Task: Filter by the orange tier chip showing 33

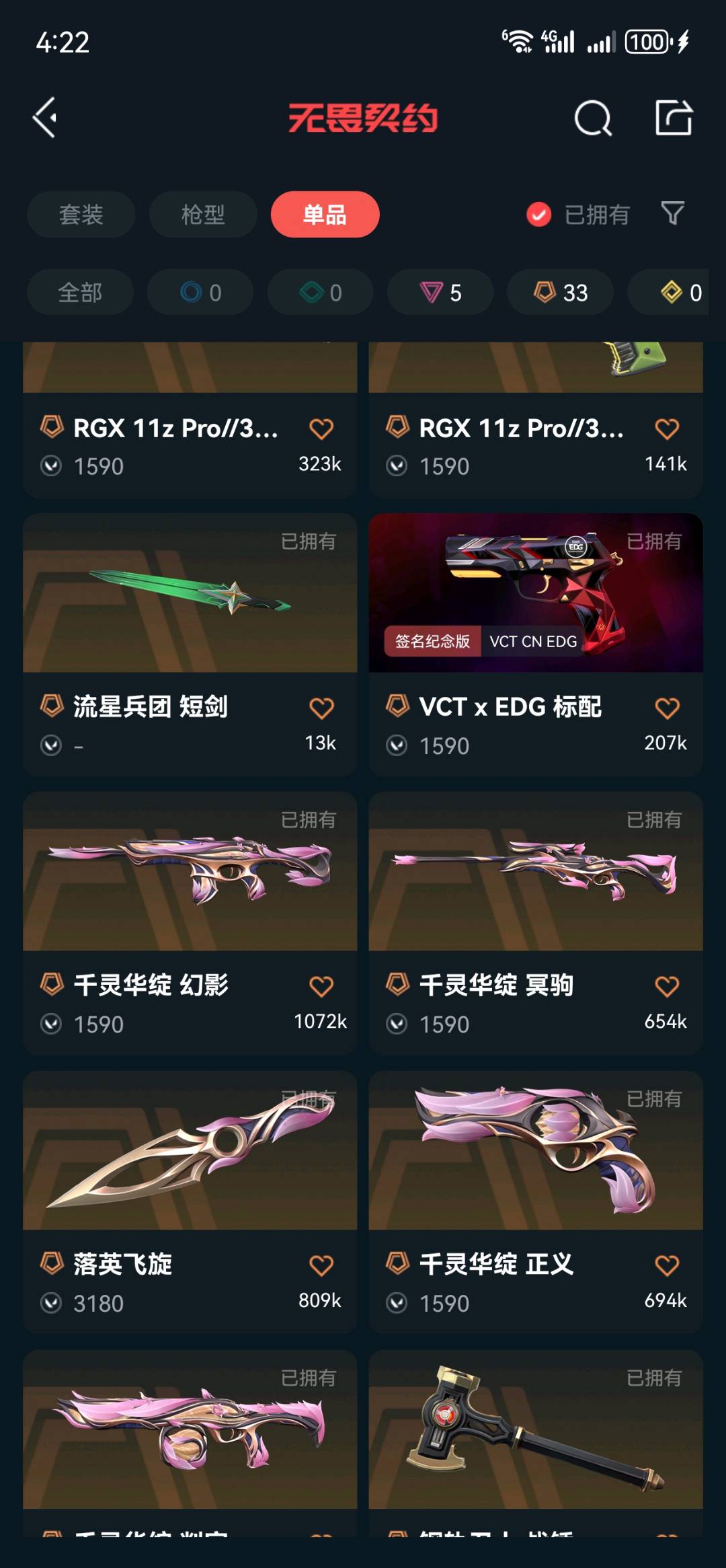Action: [560, 293]
